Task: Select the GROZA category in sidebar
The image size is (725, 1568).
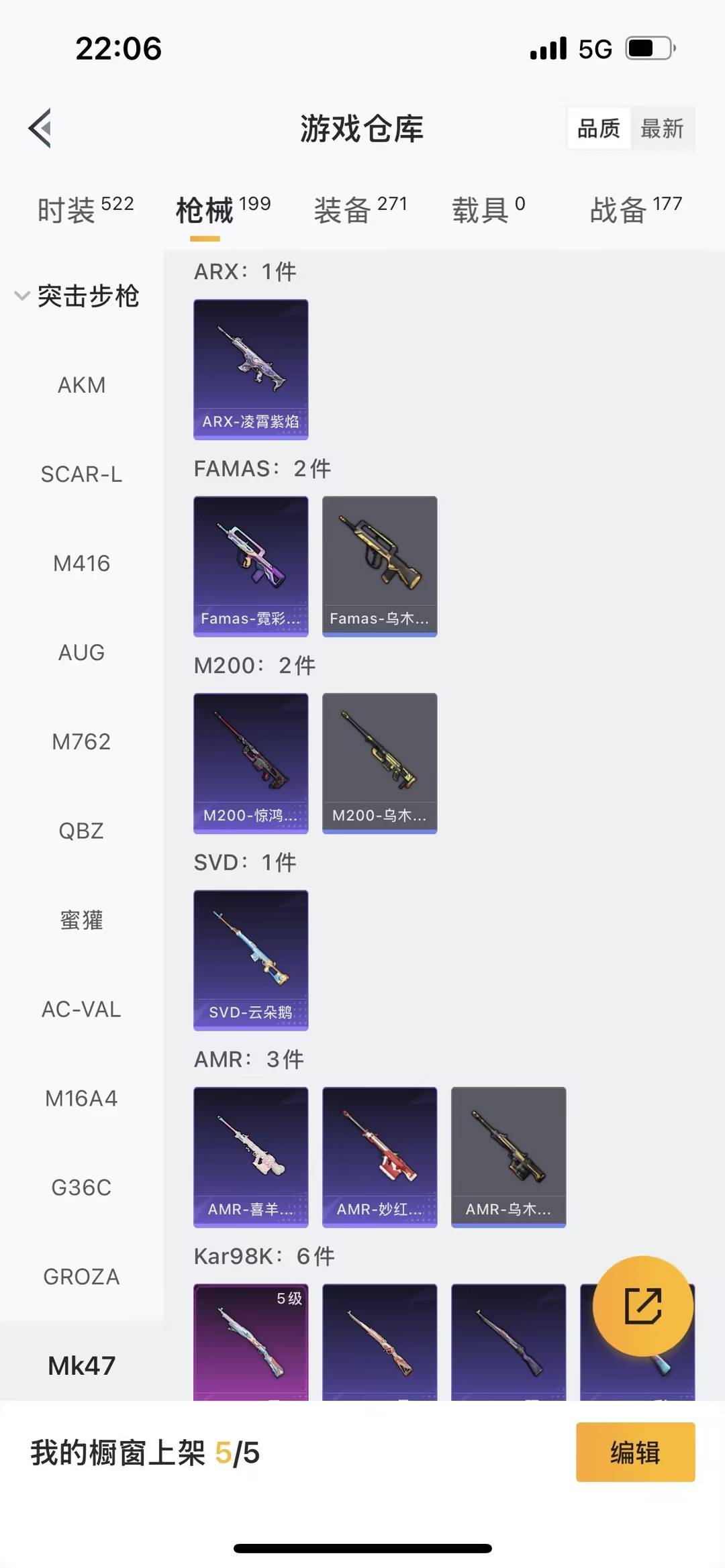Action: [x=82, y=1276]
